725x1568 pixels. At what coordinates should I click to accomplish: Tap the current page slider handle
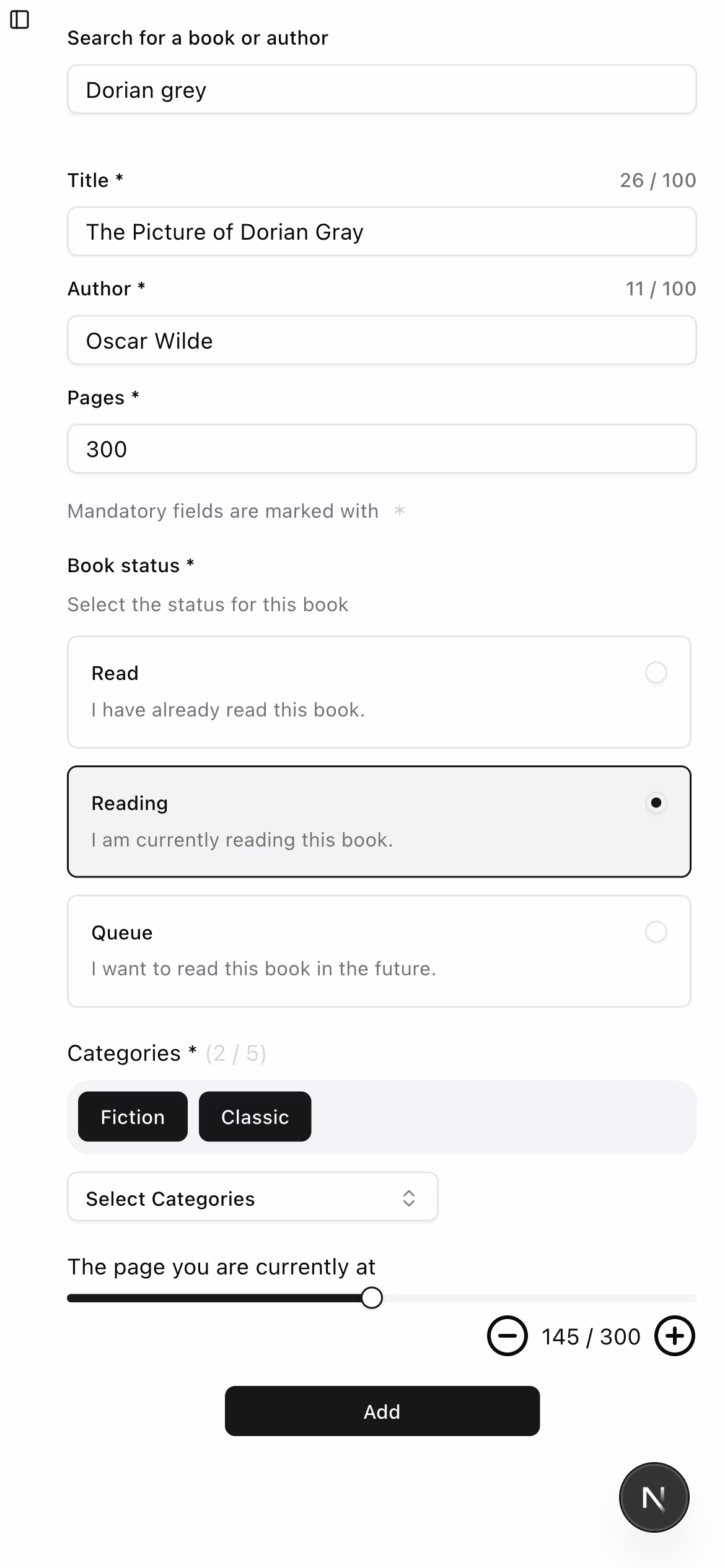(372, 1297)
